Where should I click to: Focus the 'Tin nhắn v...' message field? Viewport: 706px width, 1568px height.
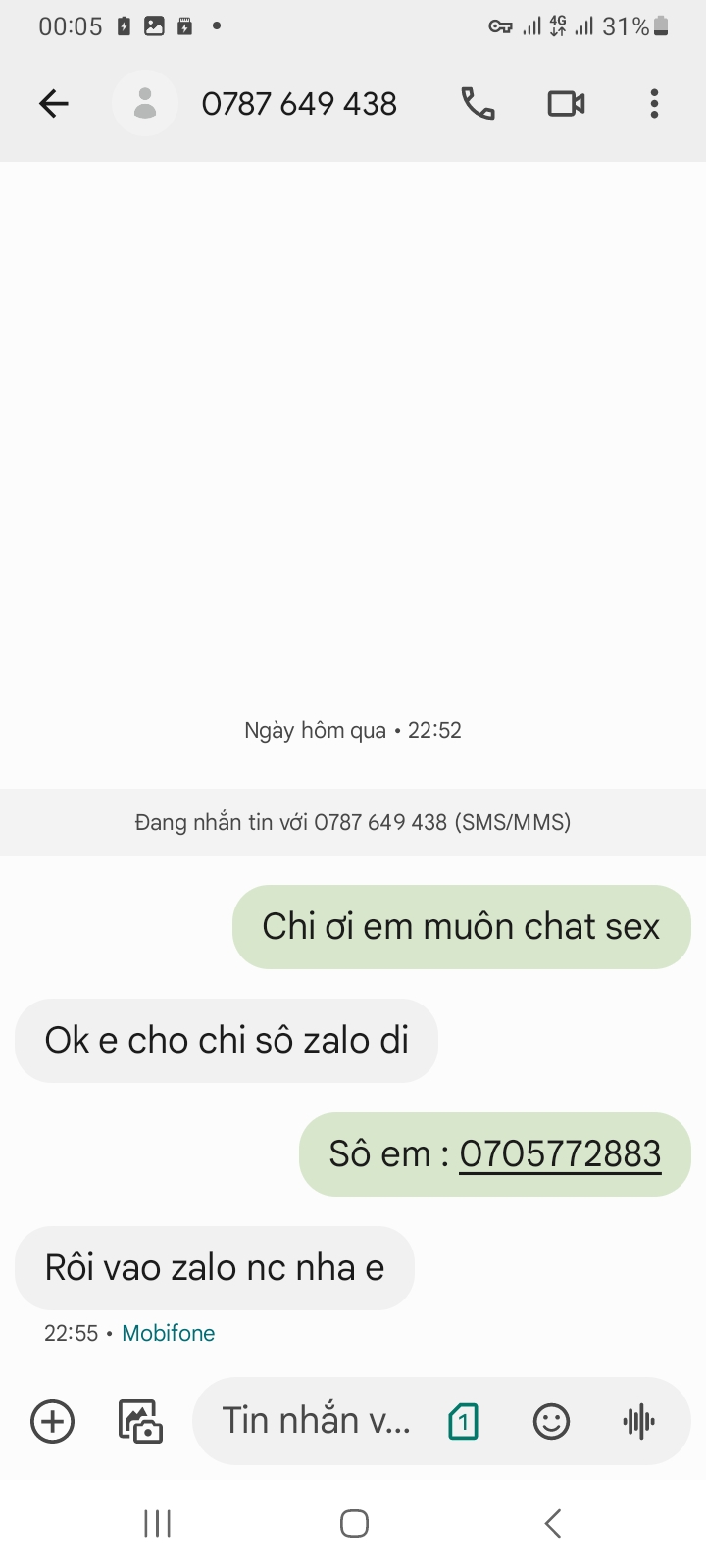(x=316, y=1421)
